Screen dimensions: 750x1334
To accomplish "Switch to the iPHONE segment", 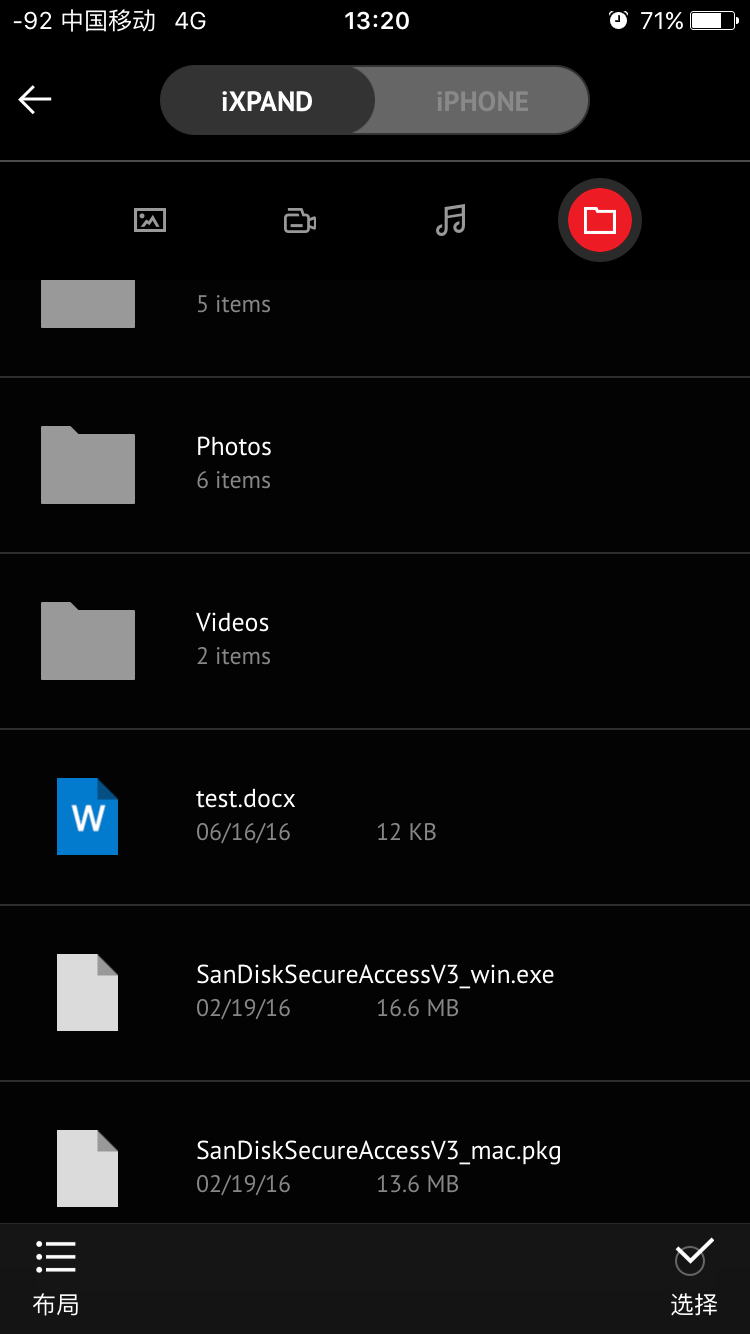I will tap(482, 101).
